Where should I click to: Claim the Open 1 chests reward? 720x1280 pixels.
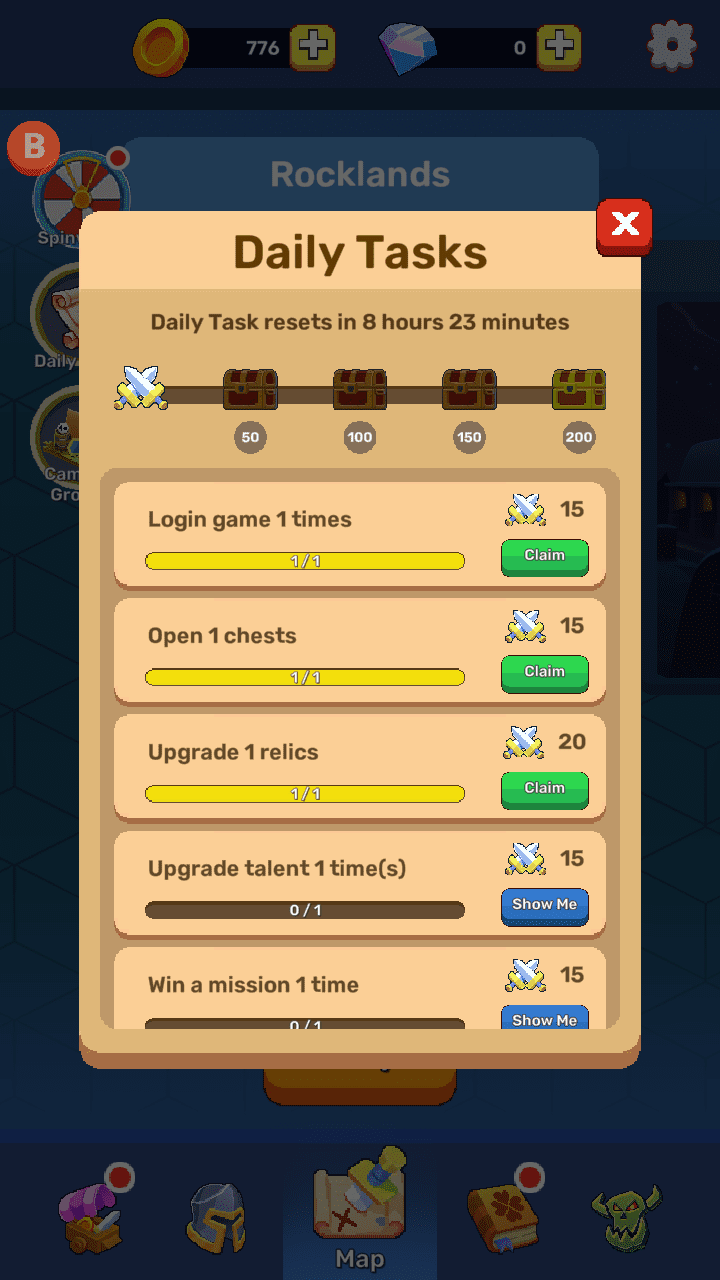pos(544,672)
